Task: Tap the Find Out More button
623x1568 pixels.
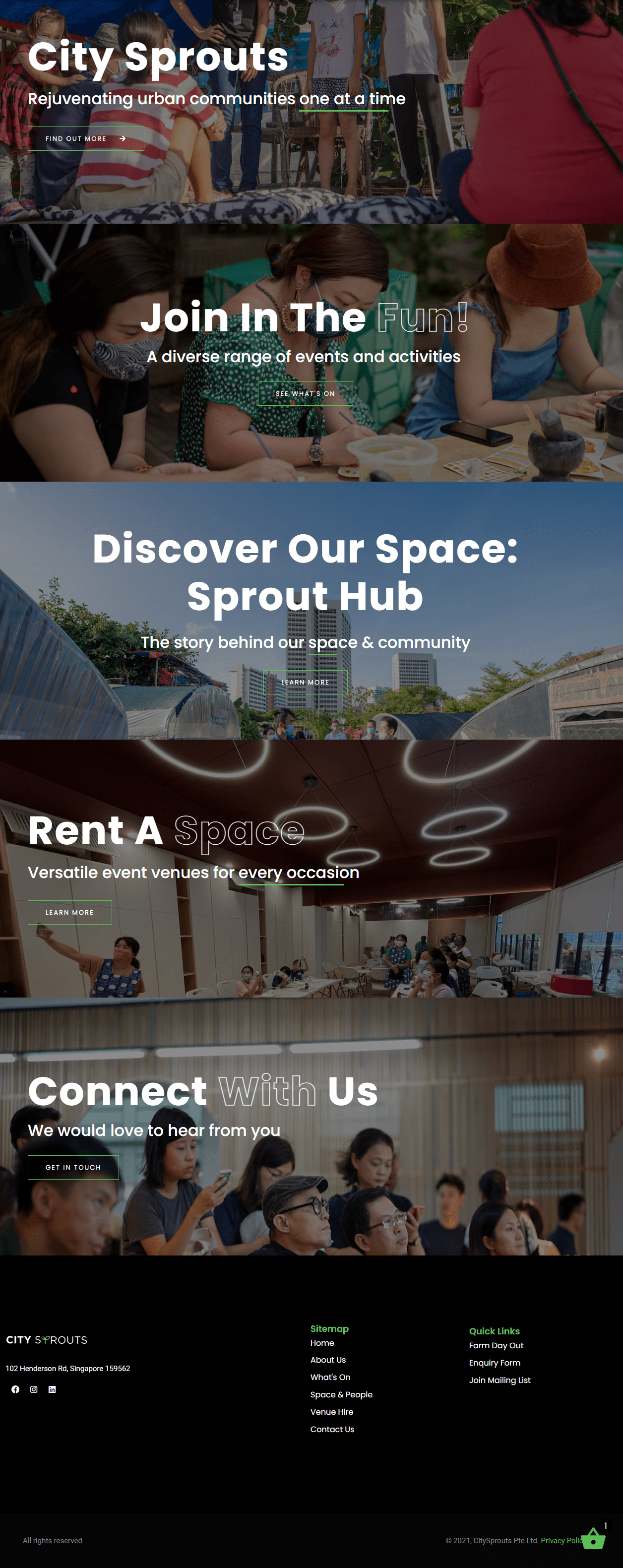Action: (86, 139)
